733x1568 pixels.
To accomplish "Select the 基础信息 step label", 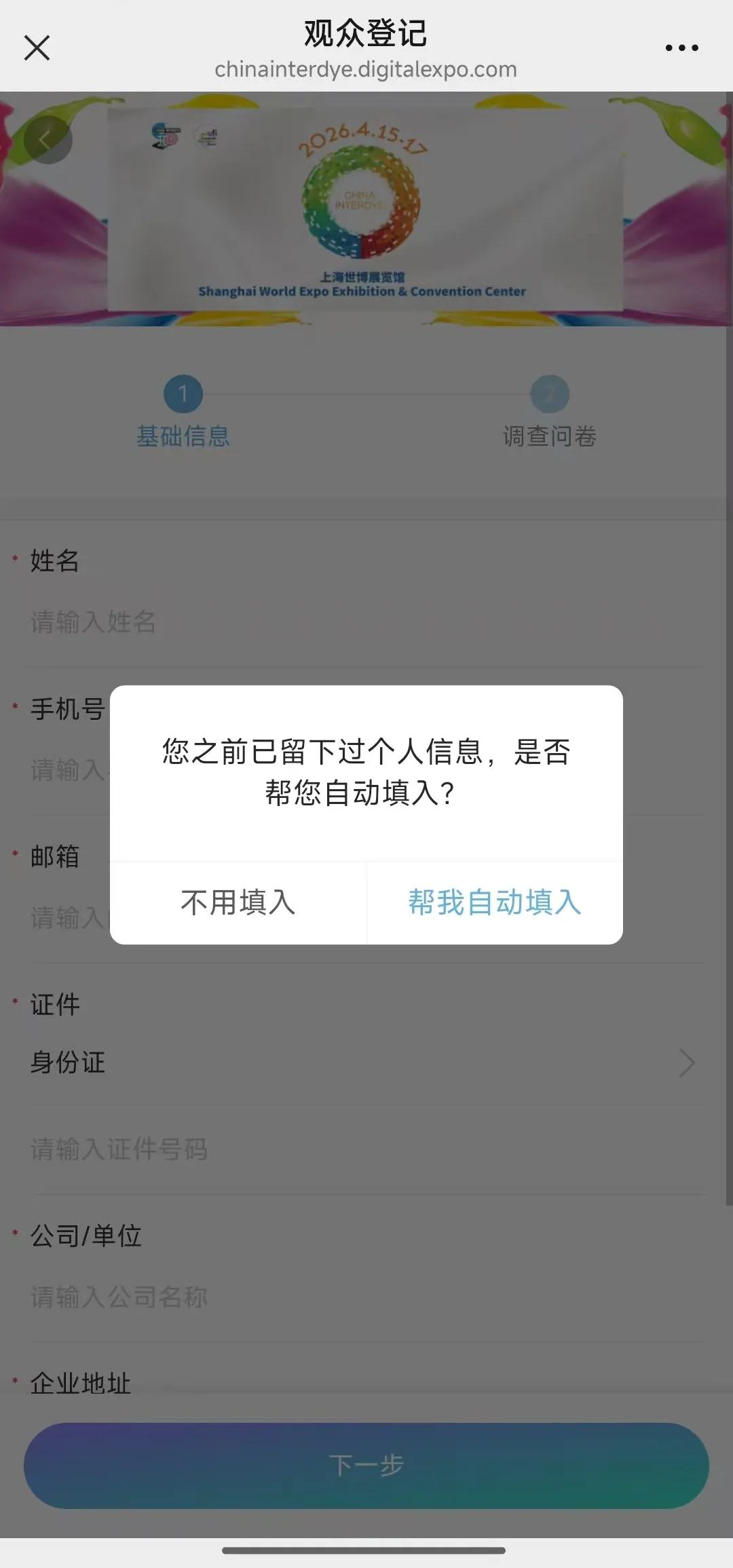I will 182,438.
